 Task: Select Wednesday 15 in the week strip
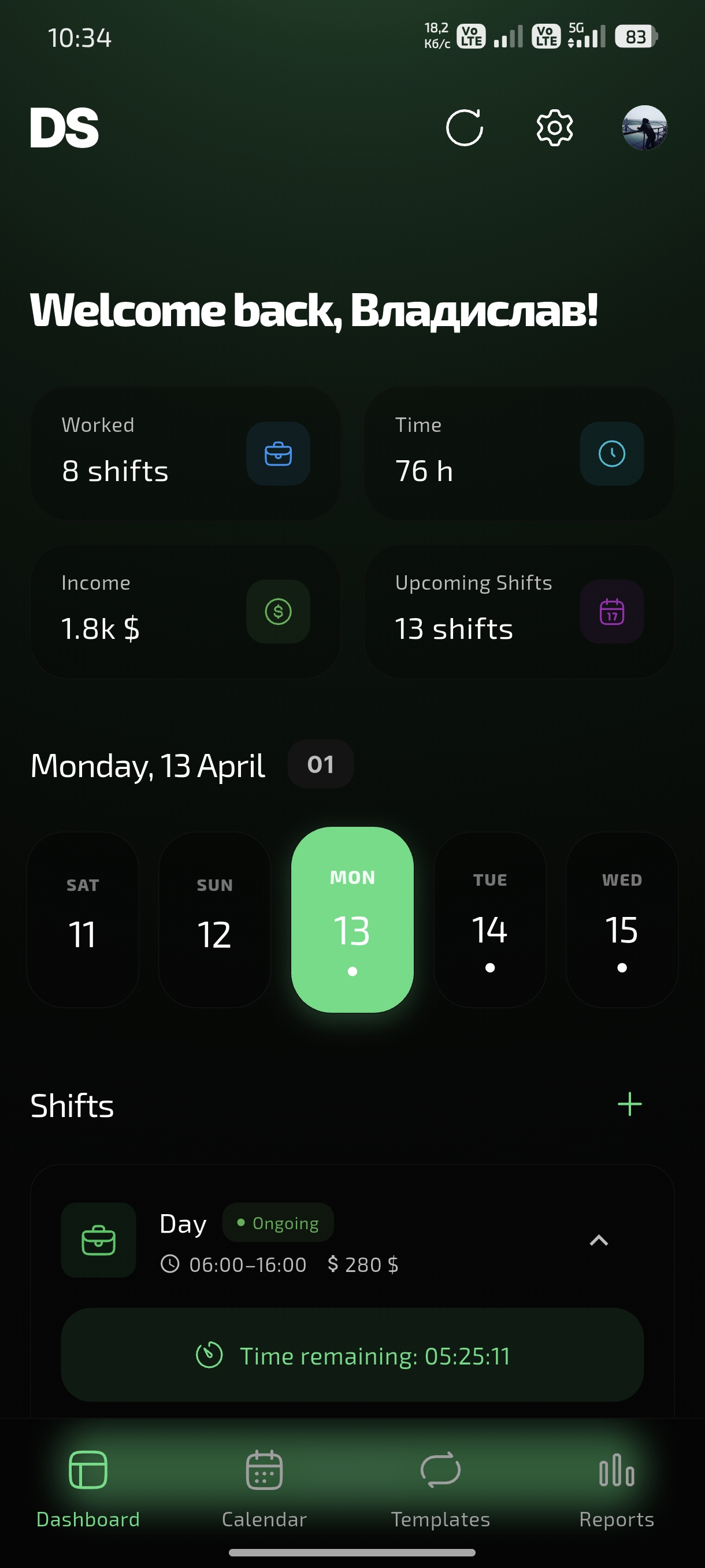pyautogui.click(x=621, y=921)
